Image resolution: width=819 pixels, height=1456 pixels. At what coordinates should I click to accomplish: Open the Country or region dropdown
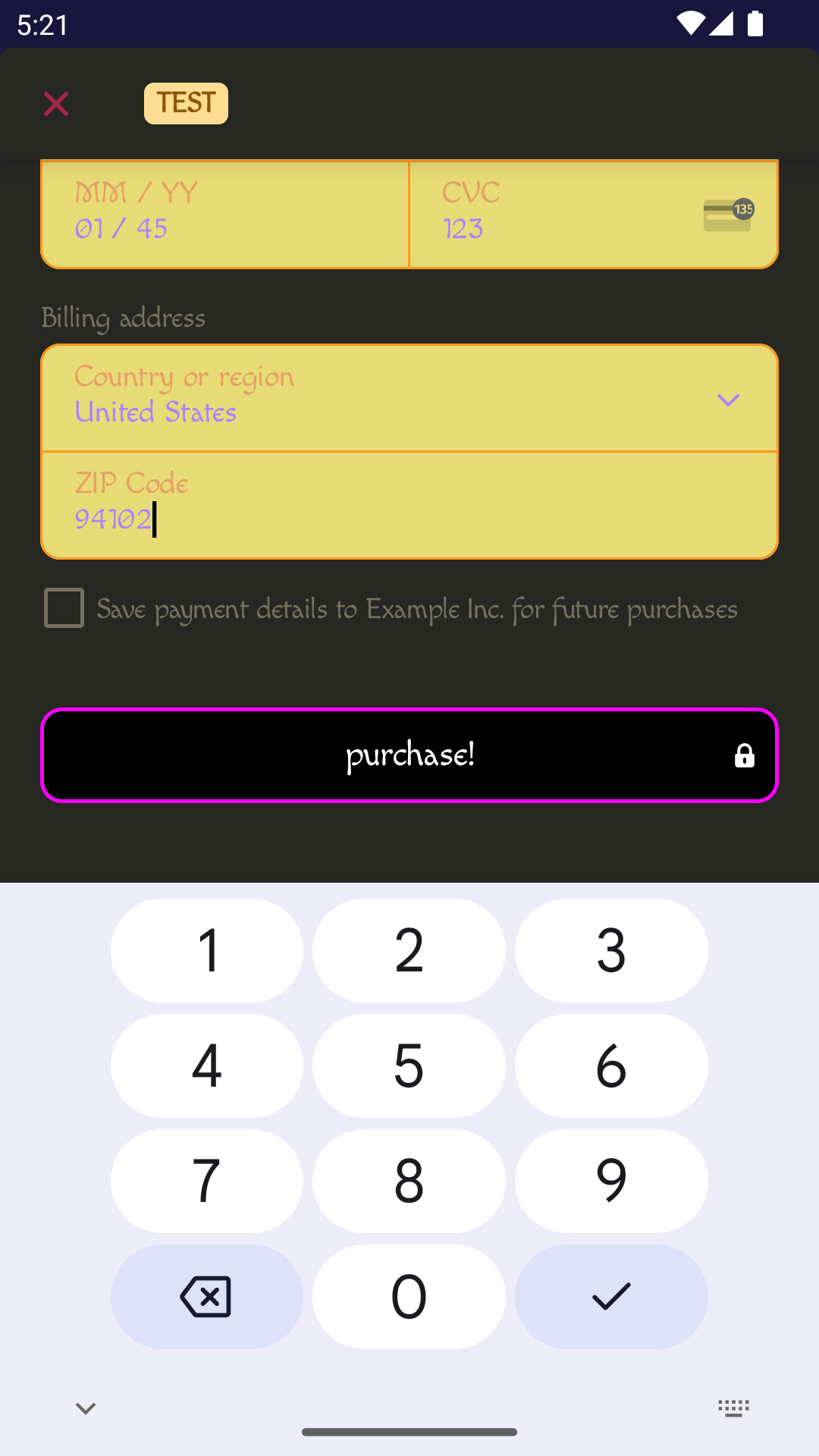(409, 398)
